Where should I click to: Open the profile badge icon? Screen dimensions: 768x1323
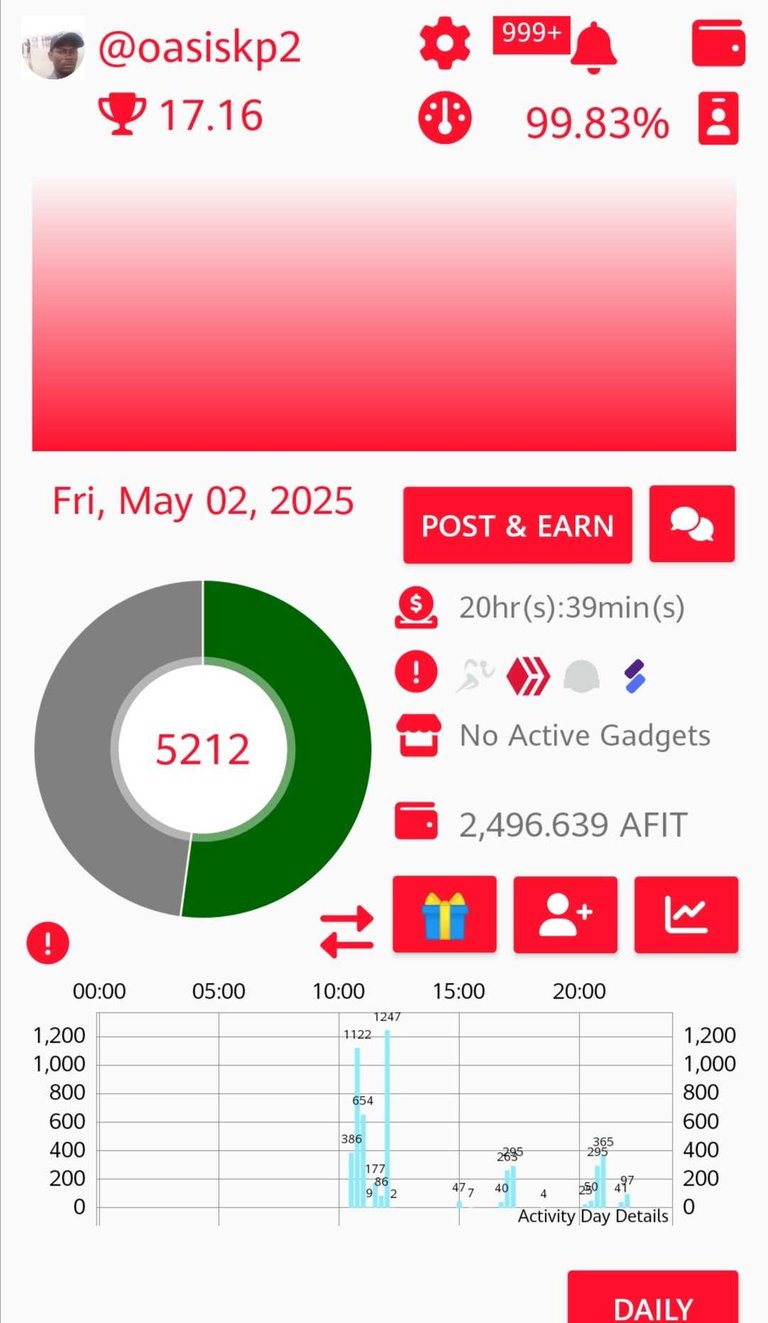coord(718,119)
